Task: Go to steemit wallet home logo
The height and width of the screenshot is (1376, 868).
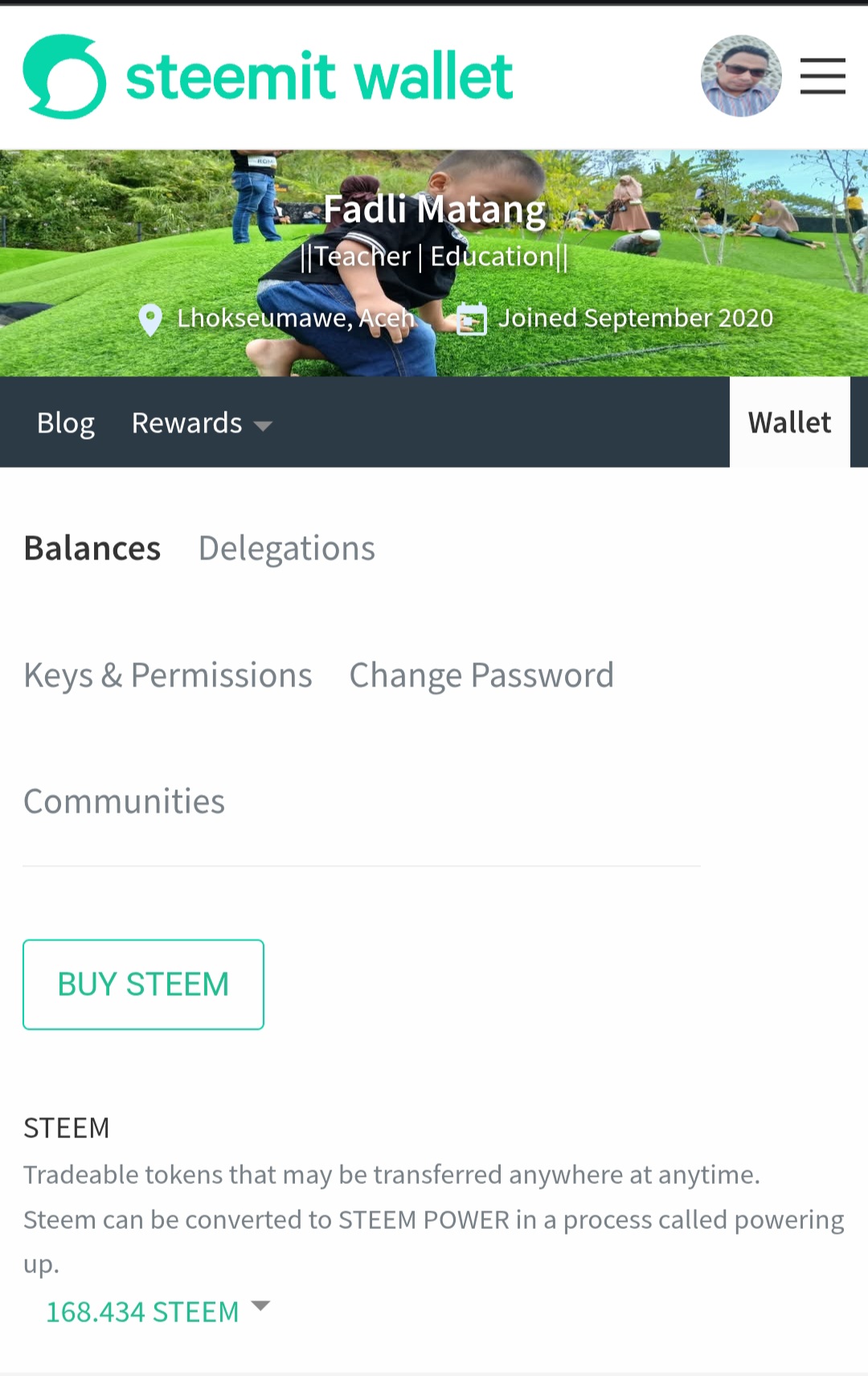Action: [x=268, y=76]
